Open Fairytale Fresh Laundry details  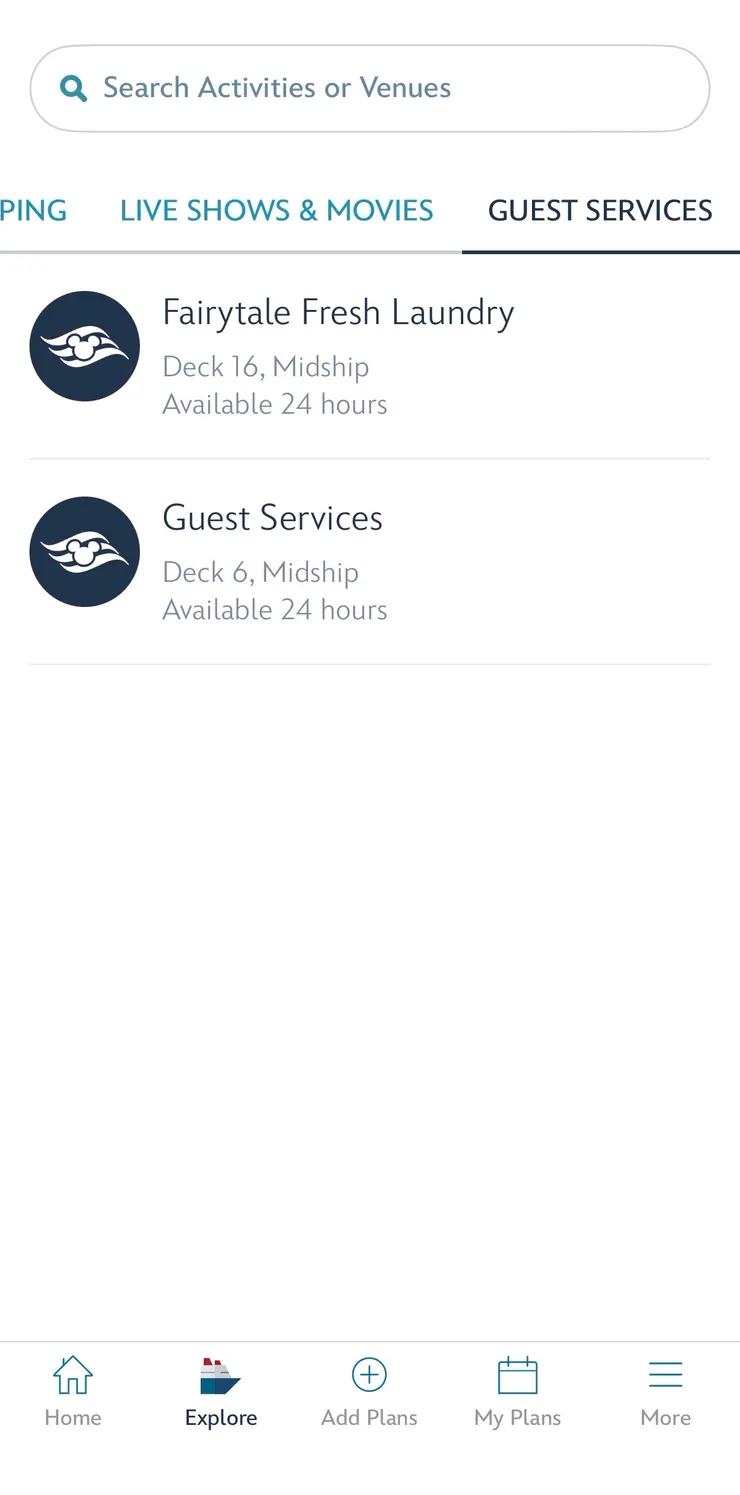point(338,355)
